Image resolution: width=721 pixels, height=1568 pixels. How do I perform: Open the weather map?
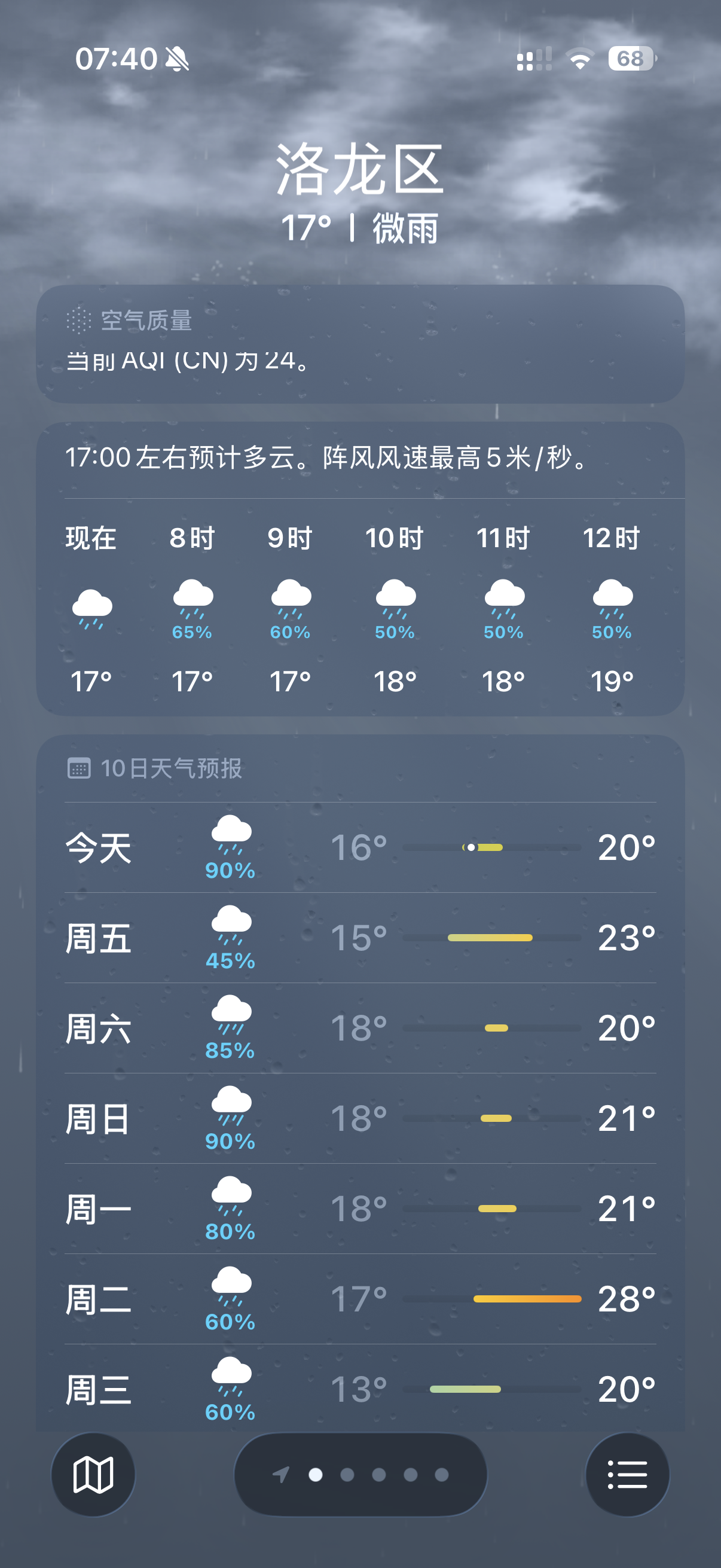click(93, 1474)
